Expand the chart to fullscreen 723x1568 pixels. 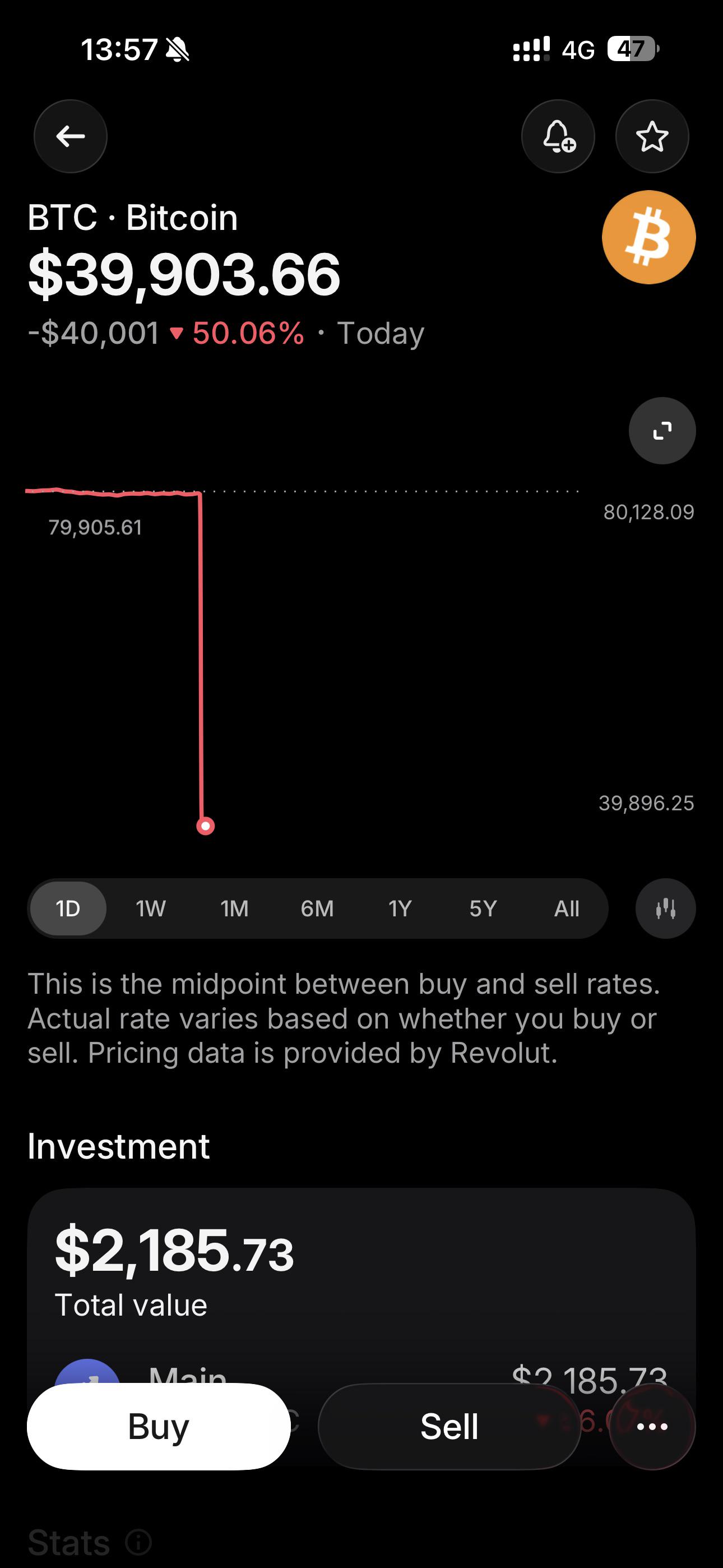click(x=662, y=431)
